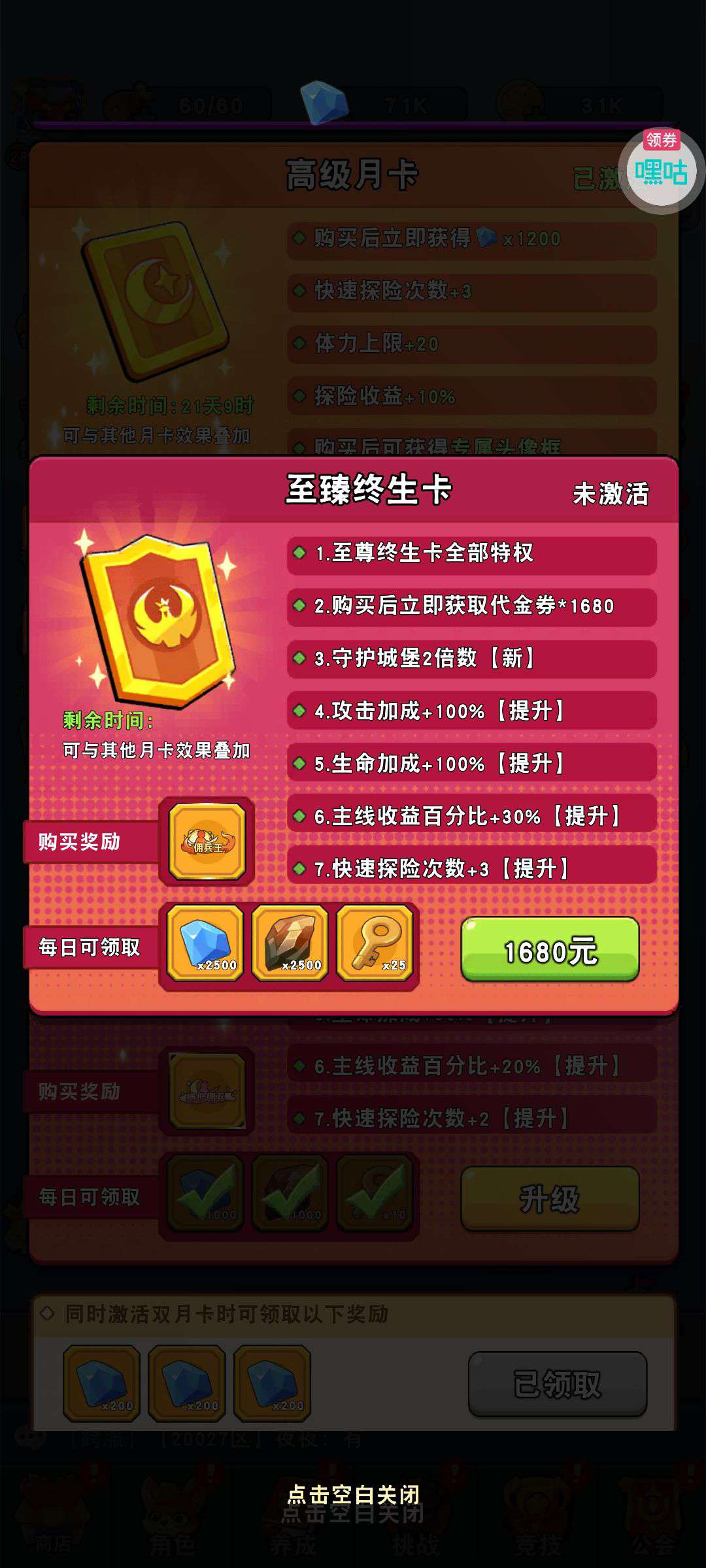Open the 嘿咕 coupon floating button
Screen dimensions: 706x1568
[661, 171]
